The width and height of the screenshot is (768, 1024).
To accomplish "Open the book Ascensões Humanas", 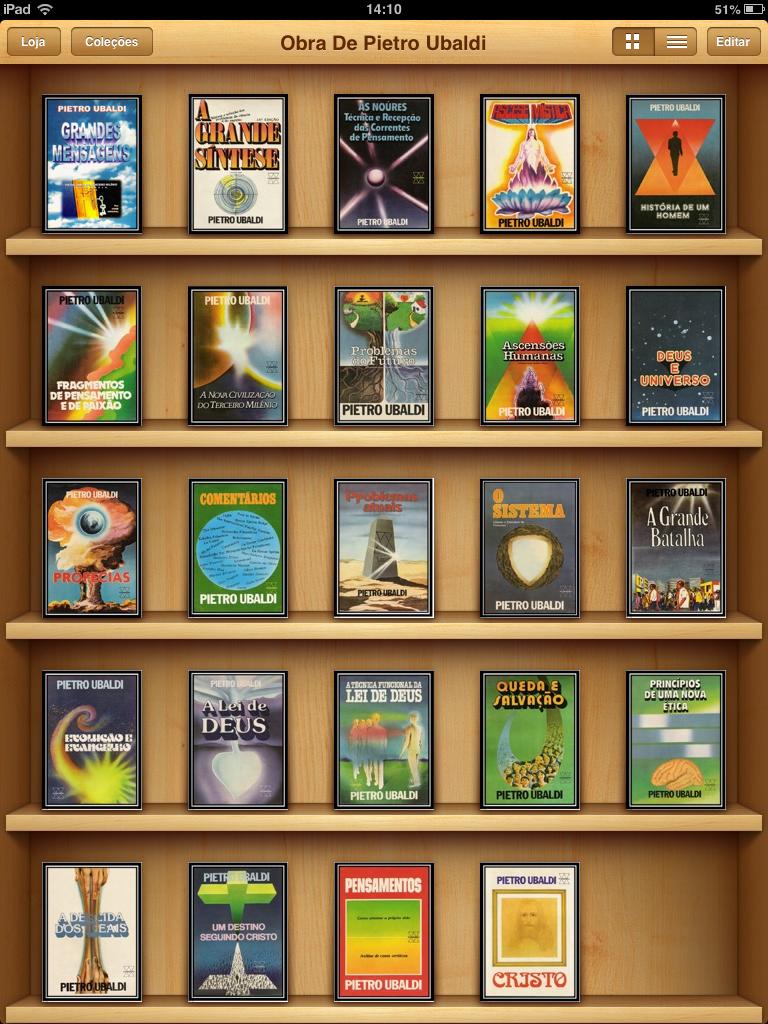I will click(x=530, y=356).
